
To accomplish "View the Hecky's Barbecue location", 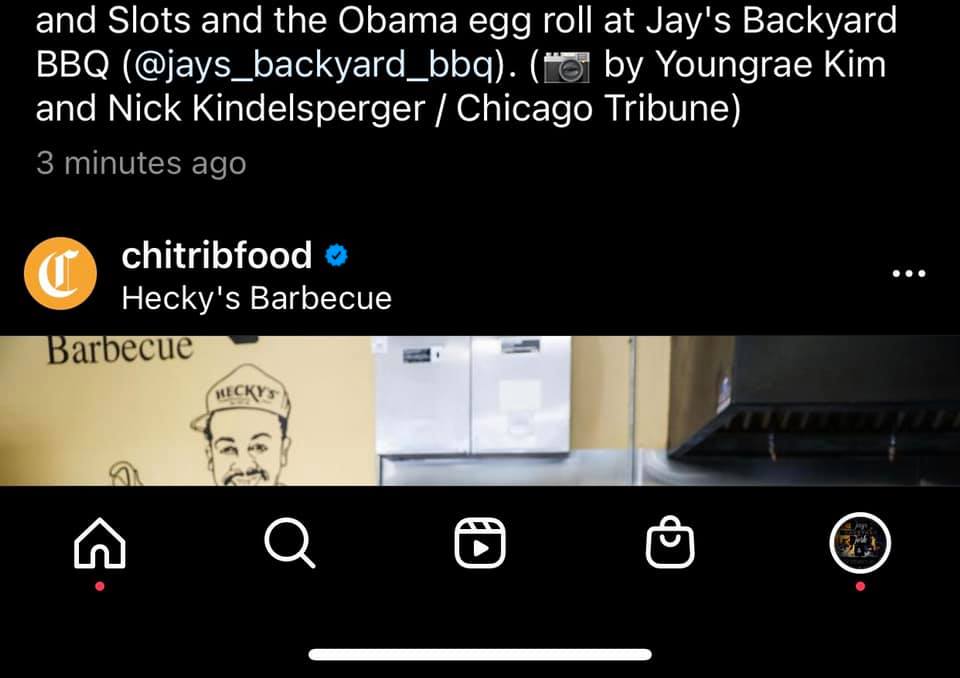I will 256,298.
